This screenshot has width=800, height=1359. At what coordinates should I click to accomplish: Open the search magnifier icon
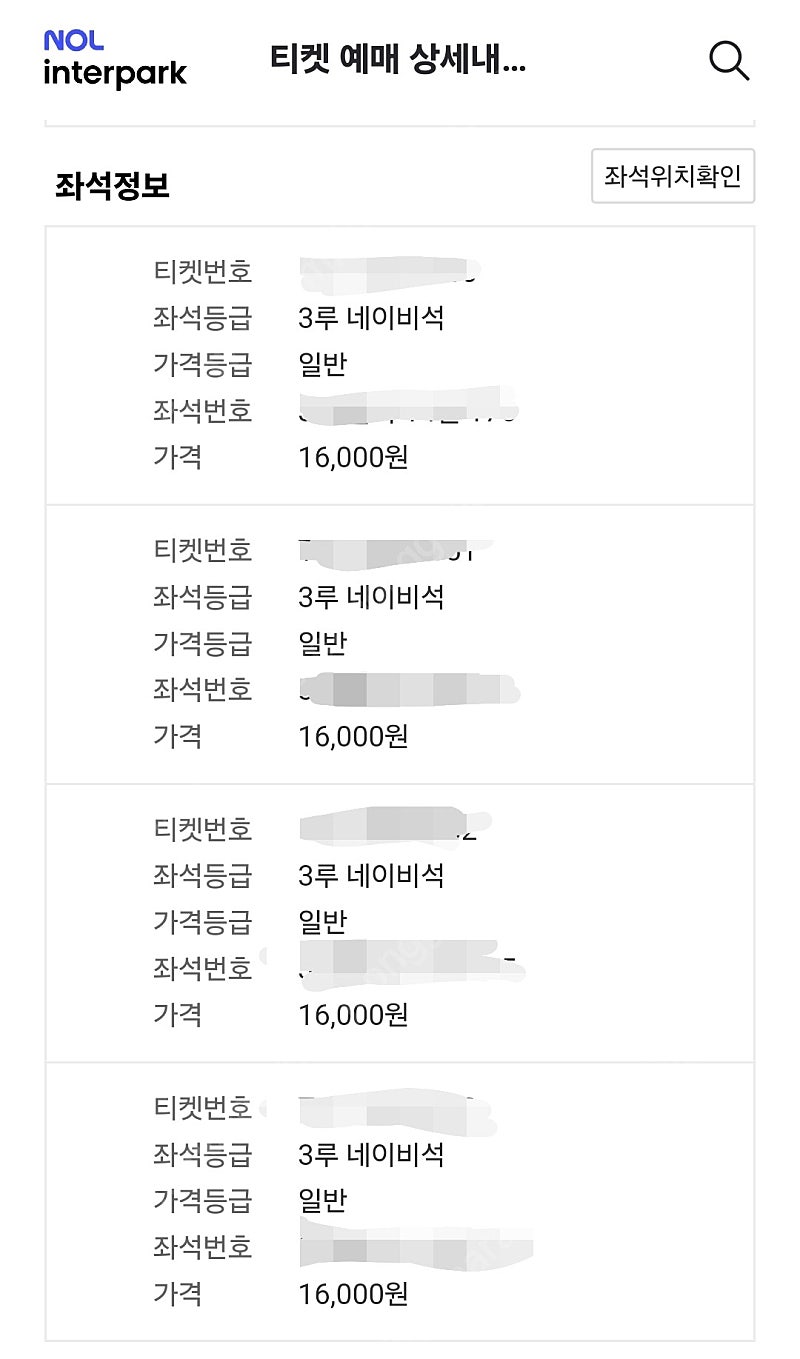click(729, 60)
